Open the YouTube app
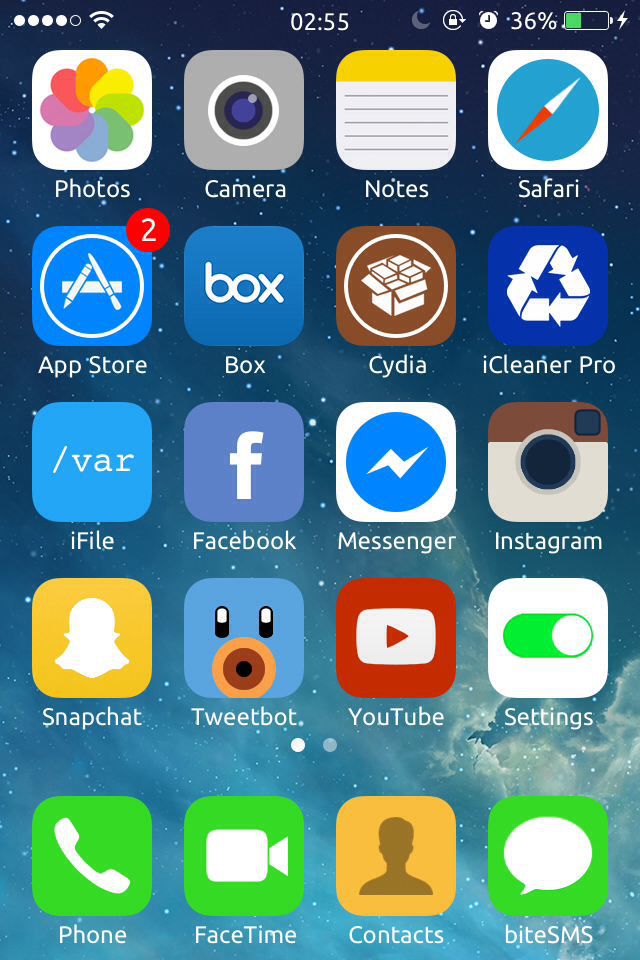The height and width of the screenshot is (960, 640). coord(396,638)
